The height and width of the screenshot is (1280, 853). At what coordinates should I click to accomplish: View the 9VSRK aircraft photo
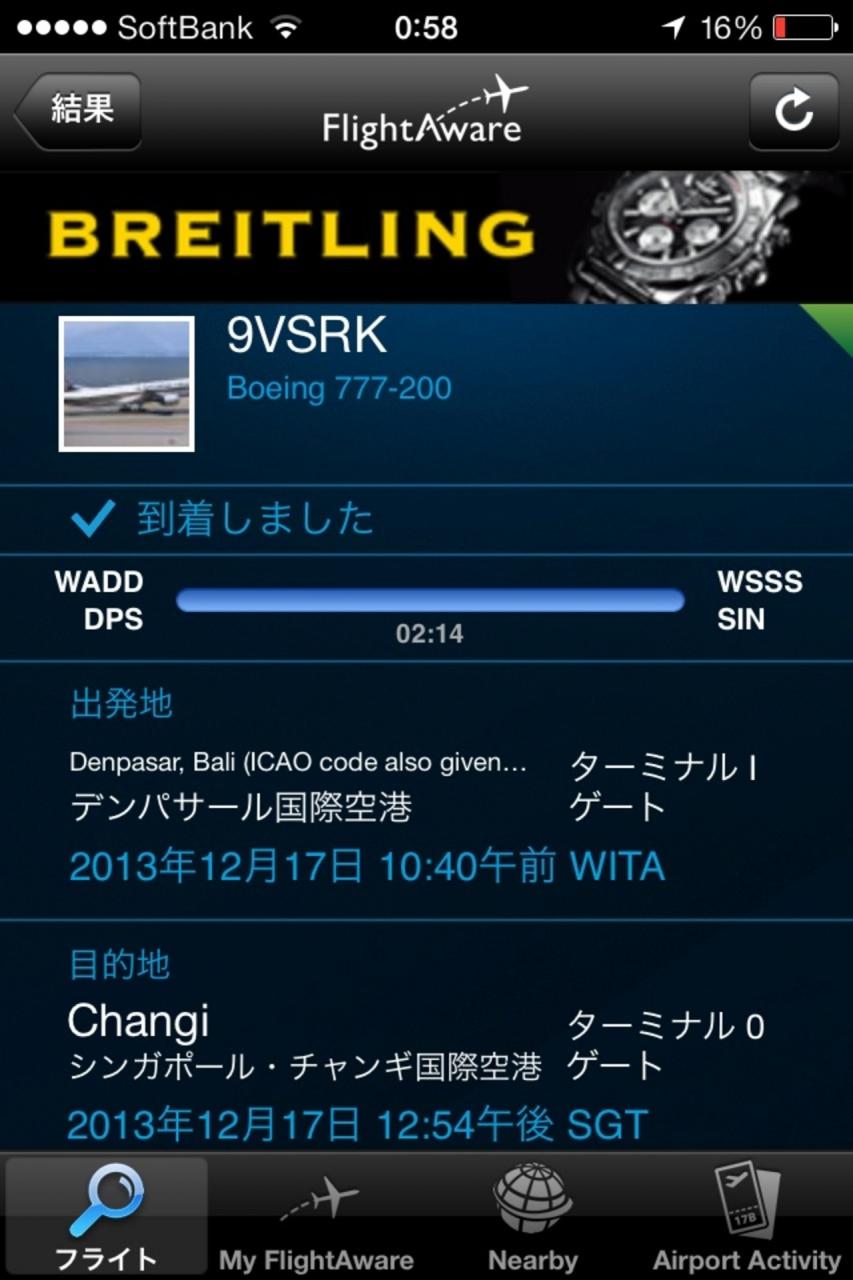126,384
